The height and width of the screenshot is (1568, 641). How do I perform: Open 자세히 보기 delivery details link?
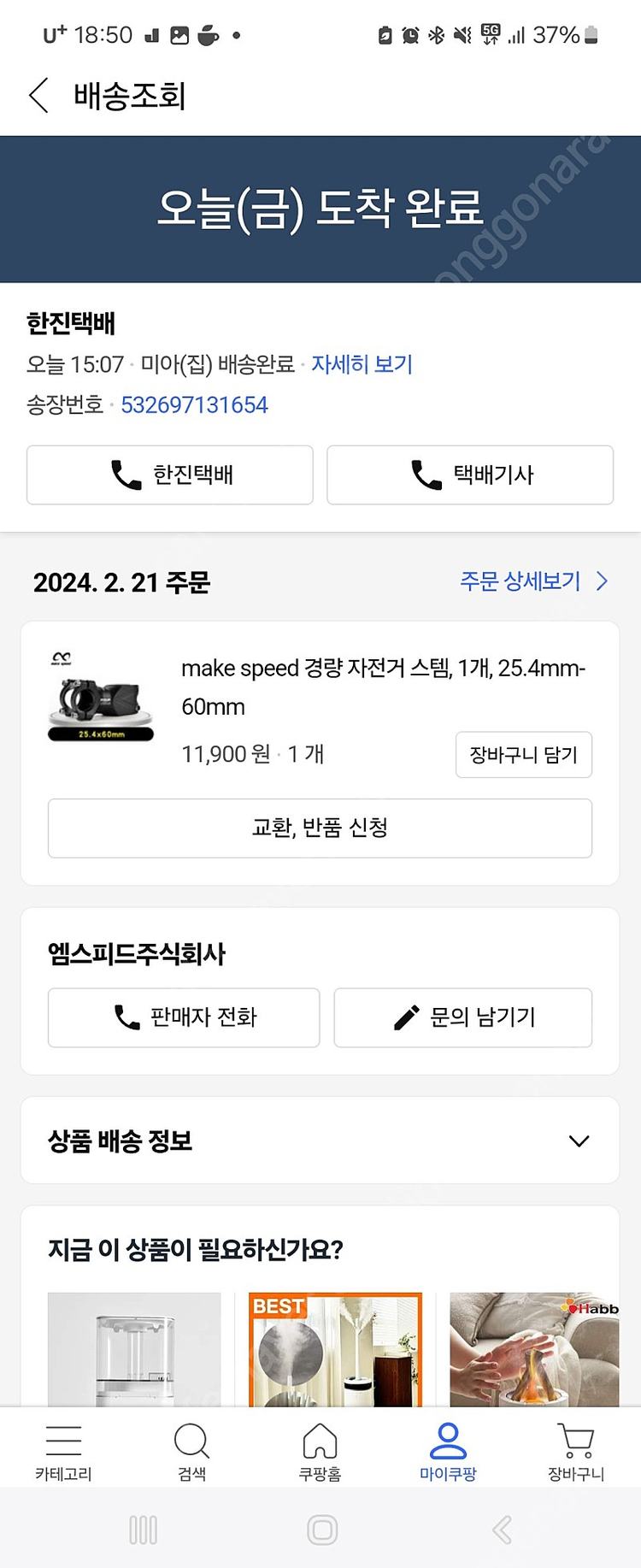coord(362,364)
